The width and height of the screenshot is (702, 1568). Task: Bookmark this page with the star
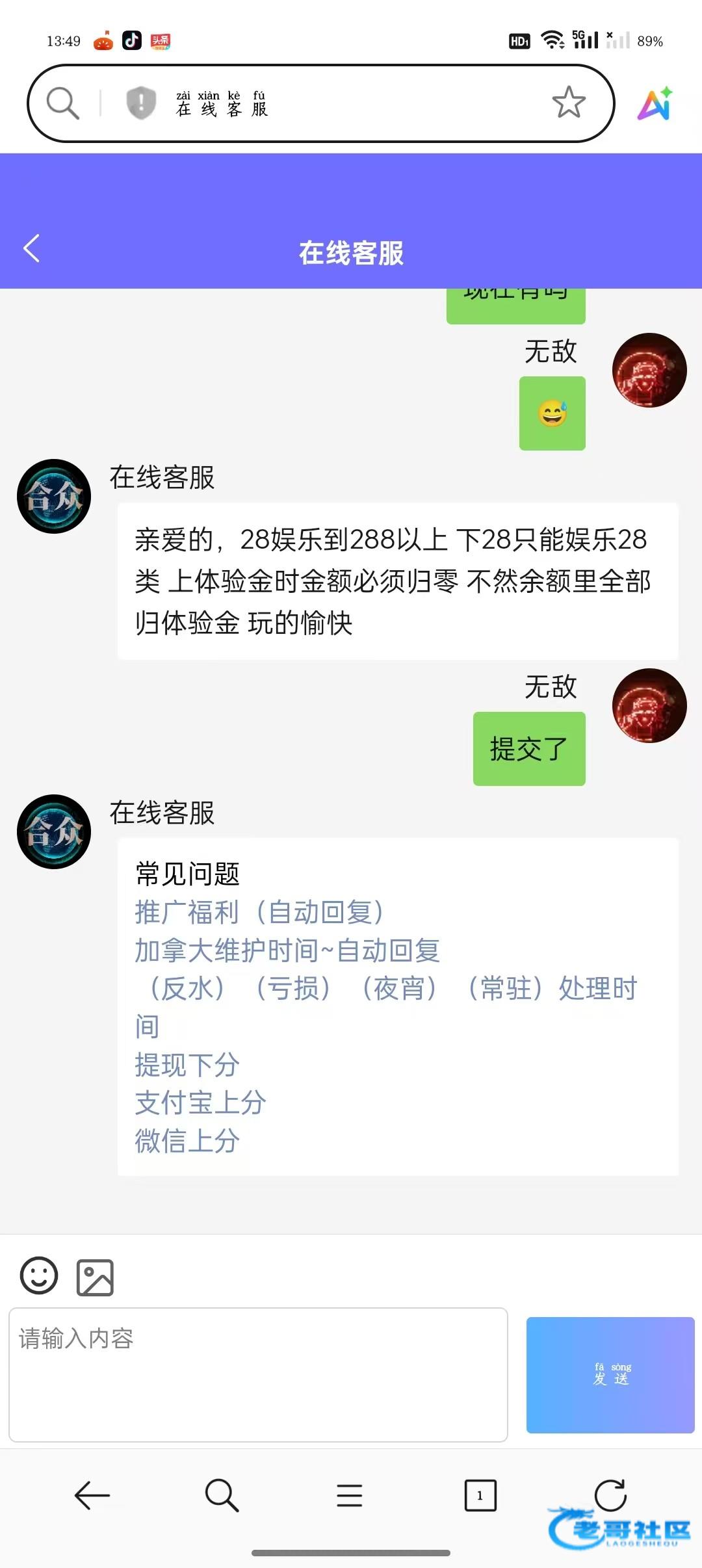(x=568, y=103)
